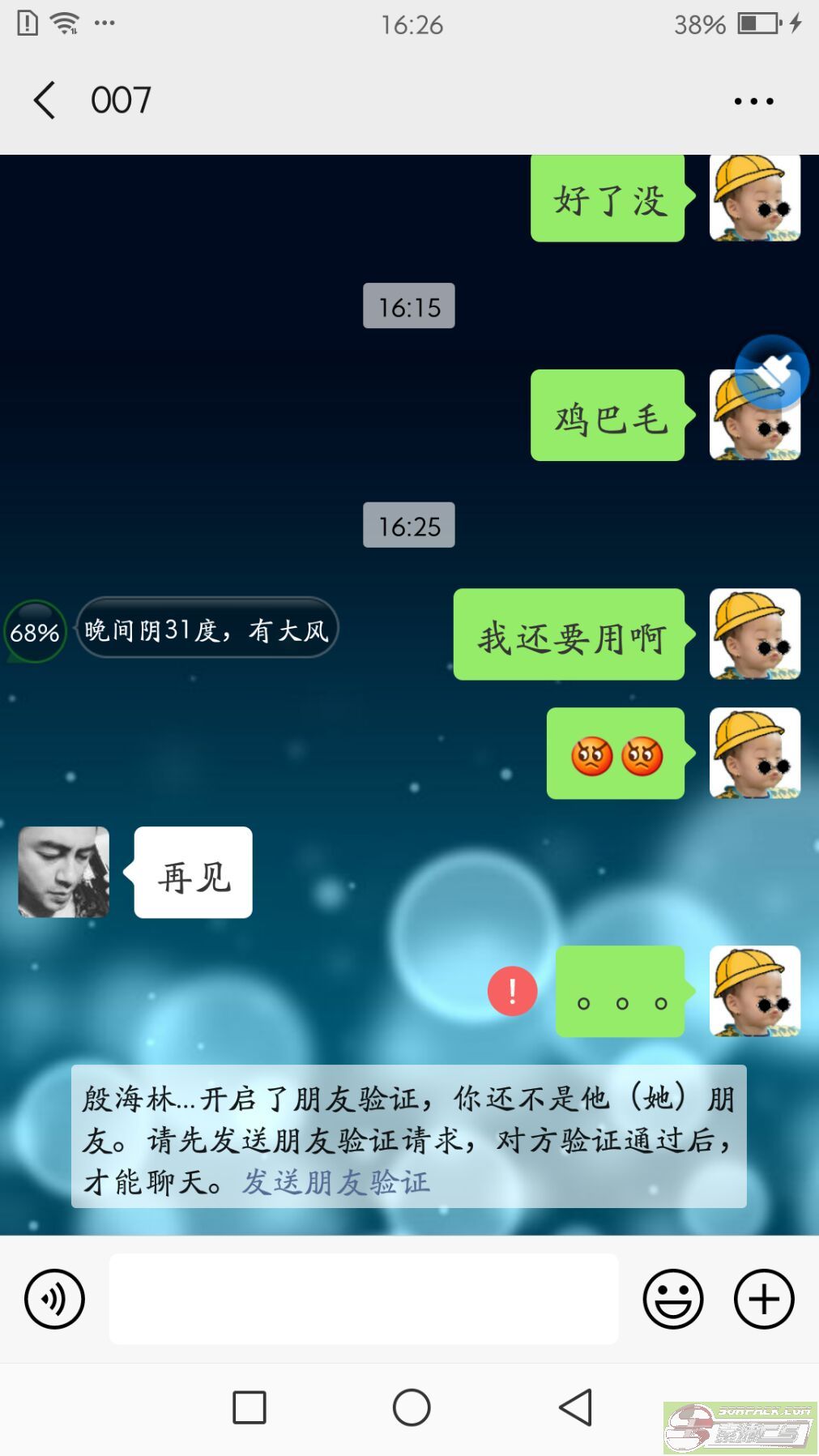Tap the system home button
Viewport: 819px width, 1456px height.
pos(412,1407)
